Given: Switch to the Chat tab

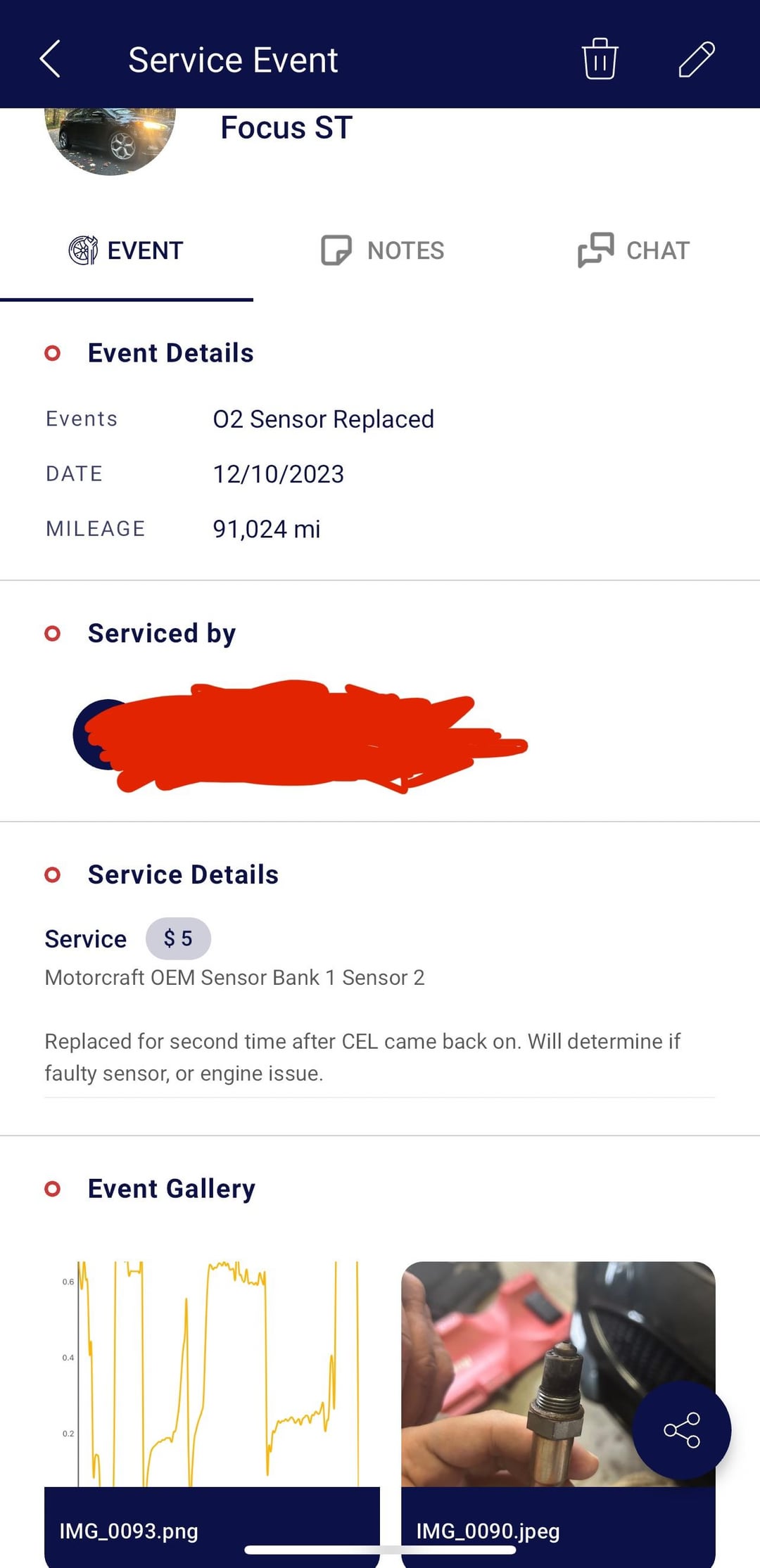Looking at the screenshot, I should click(633, 250).
